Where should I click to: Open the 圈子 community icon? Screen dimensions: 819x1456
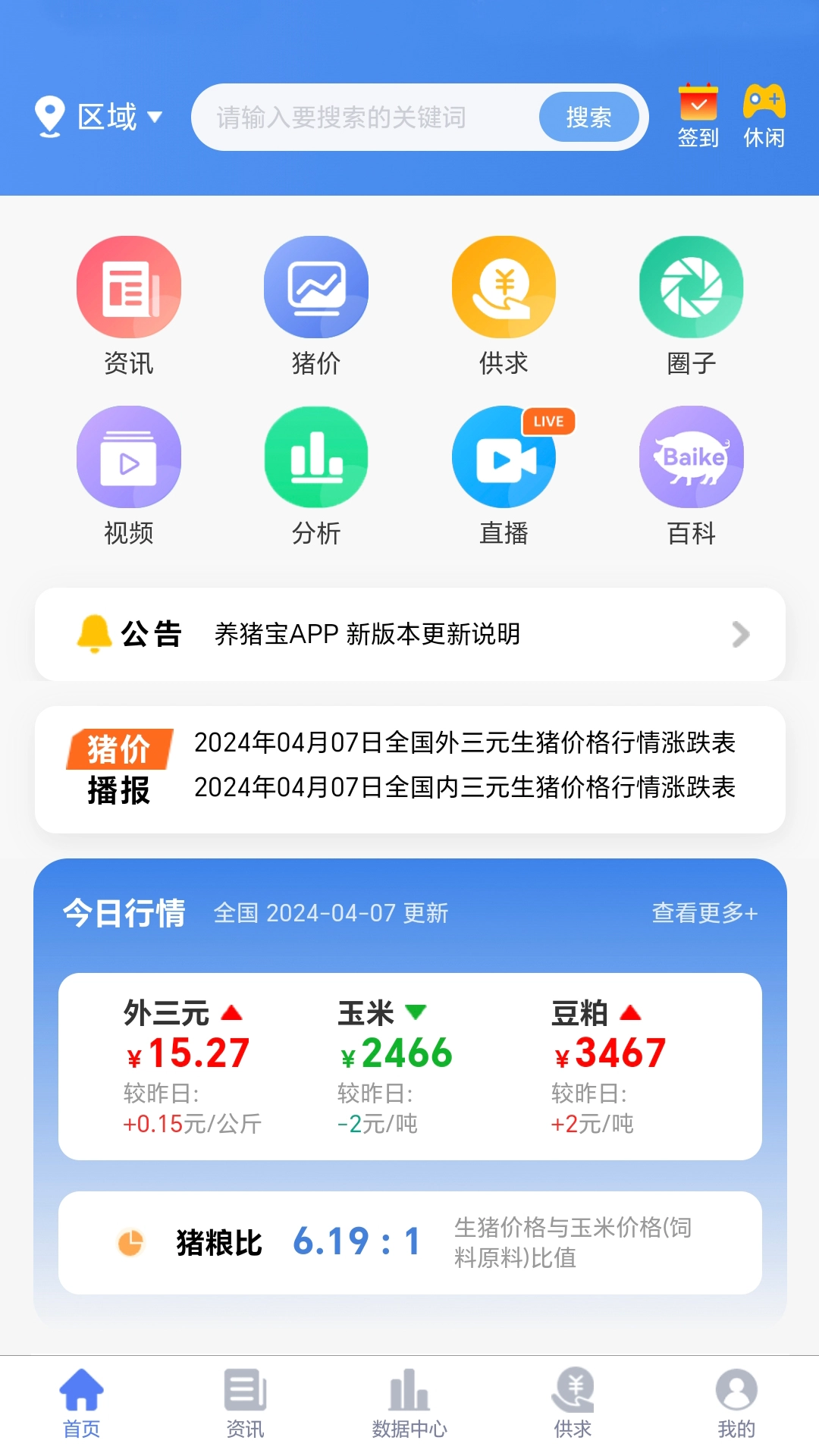pyautogui.click(x=691, y=287)
